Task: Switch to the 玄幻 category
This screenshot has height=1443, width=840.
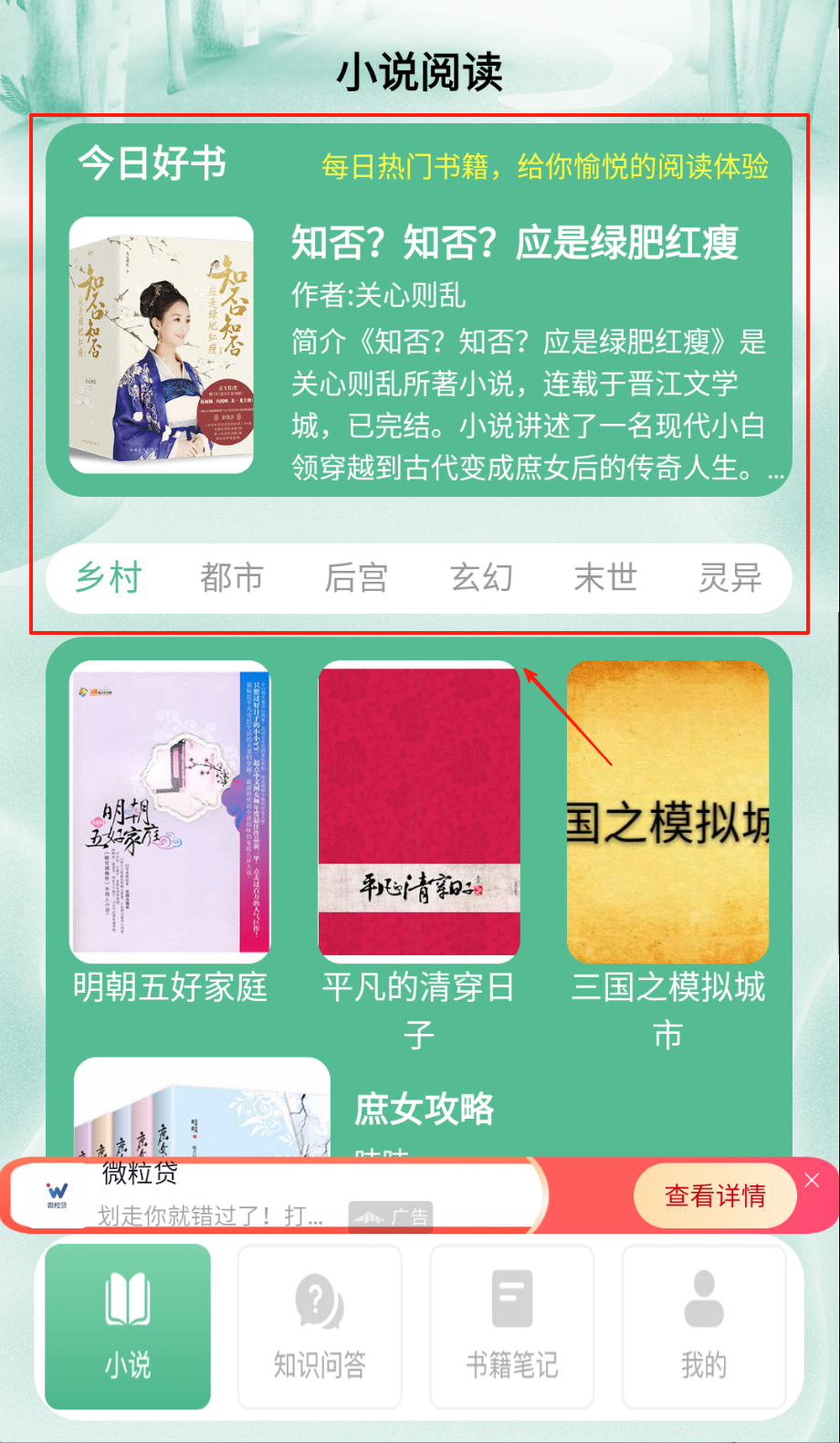Action: tap(481, 578)
